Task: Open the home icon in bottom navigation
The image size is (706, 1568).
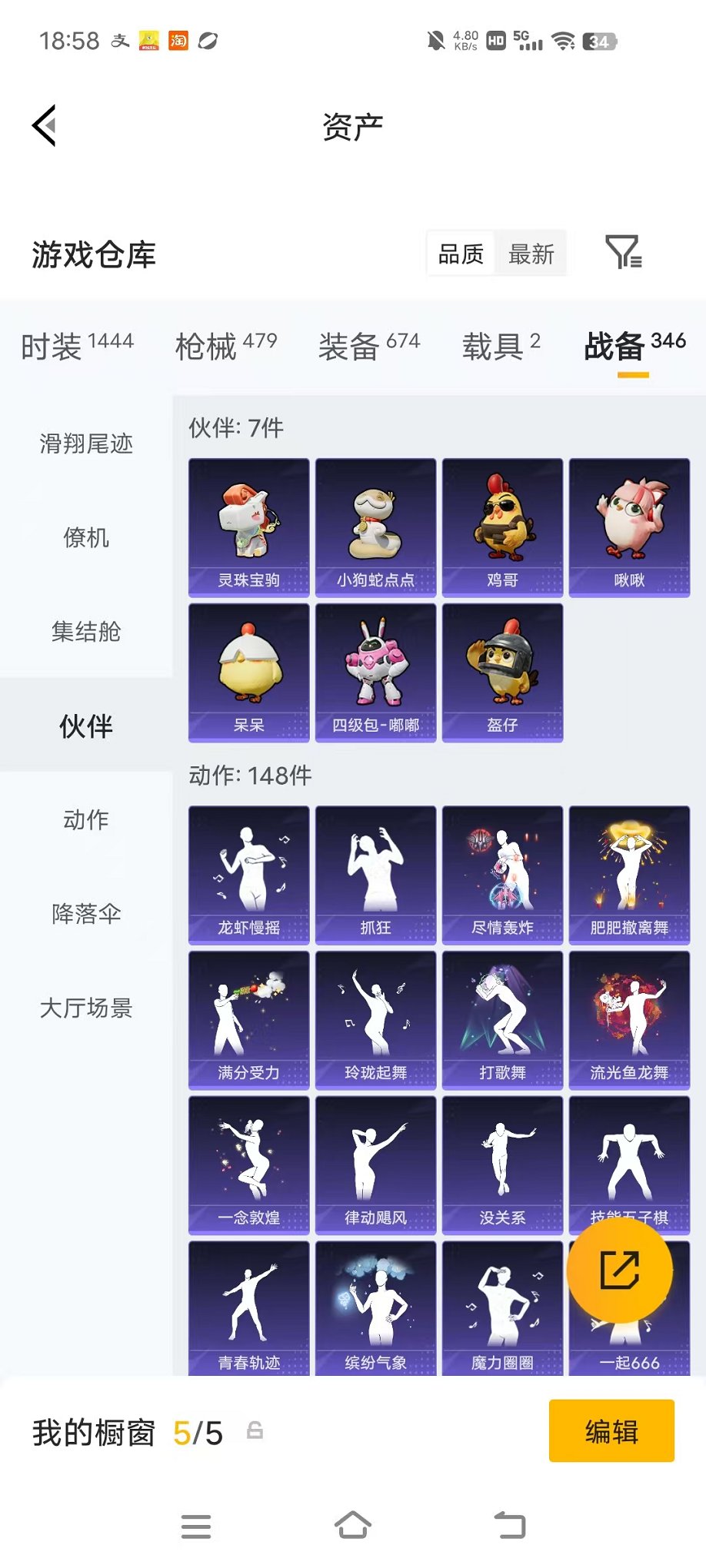Action: [354, 1526]
